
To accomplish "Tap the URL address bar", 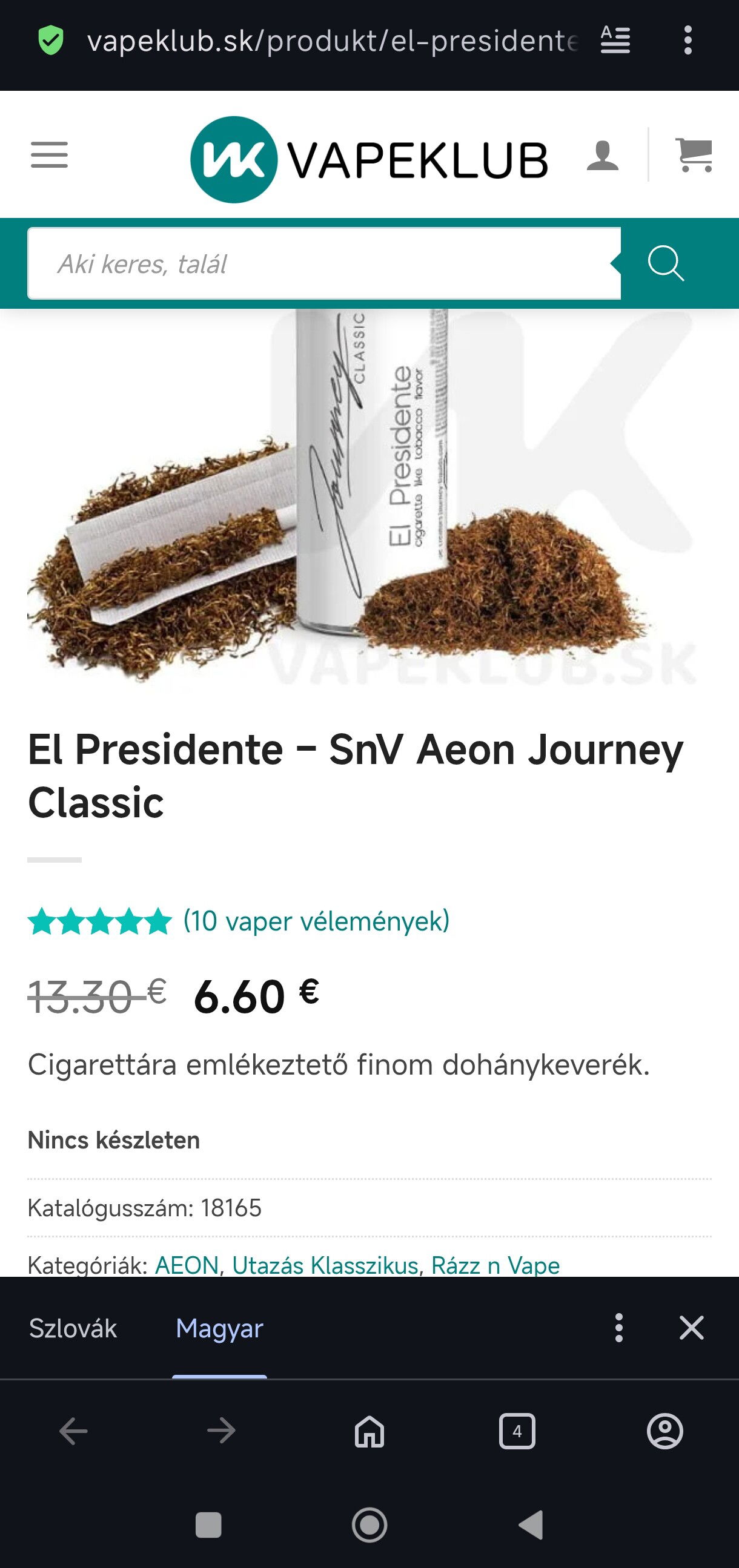I will point(332,41).
